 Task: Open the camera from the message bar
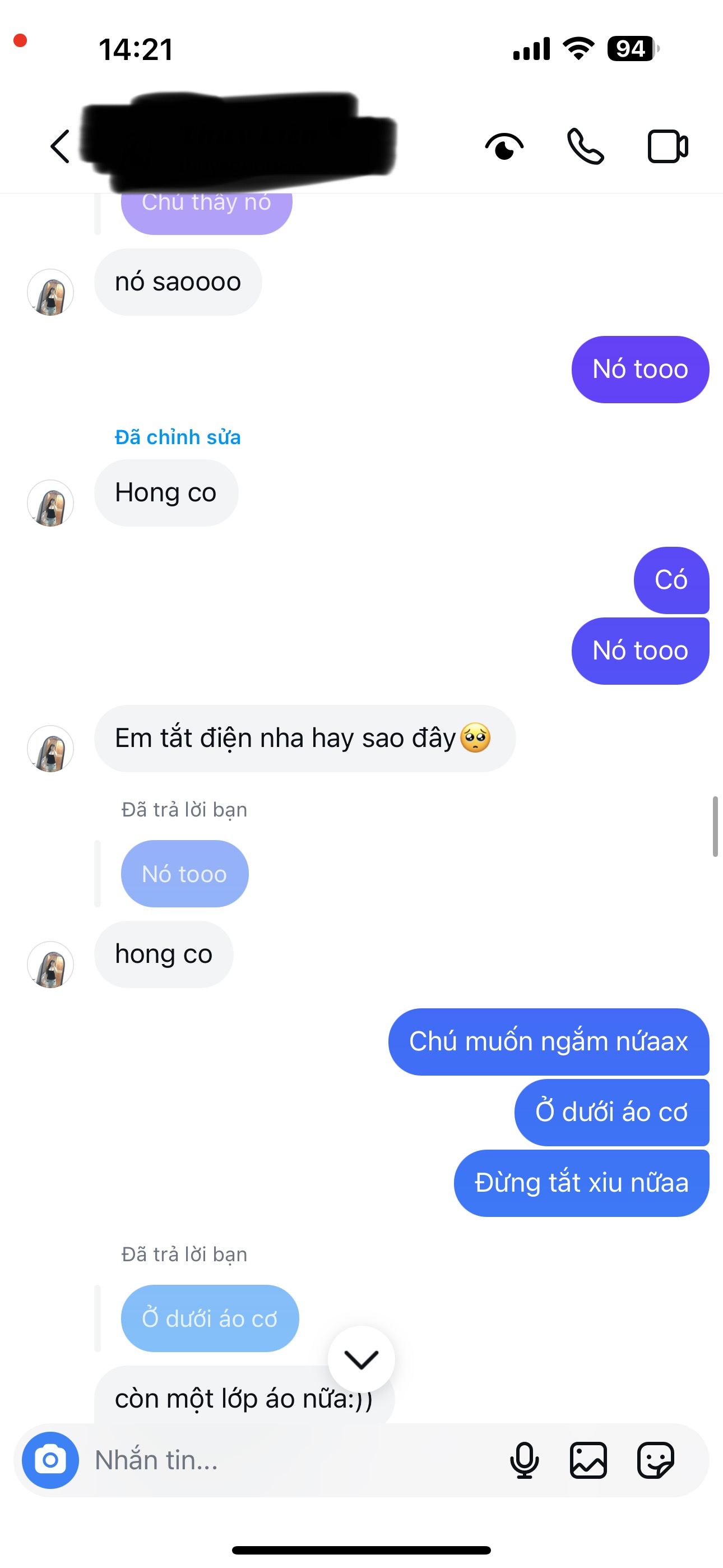pos(50,1460)
